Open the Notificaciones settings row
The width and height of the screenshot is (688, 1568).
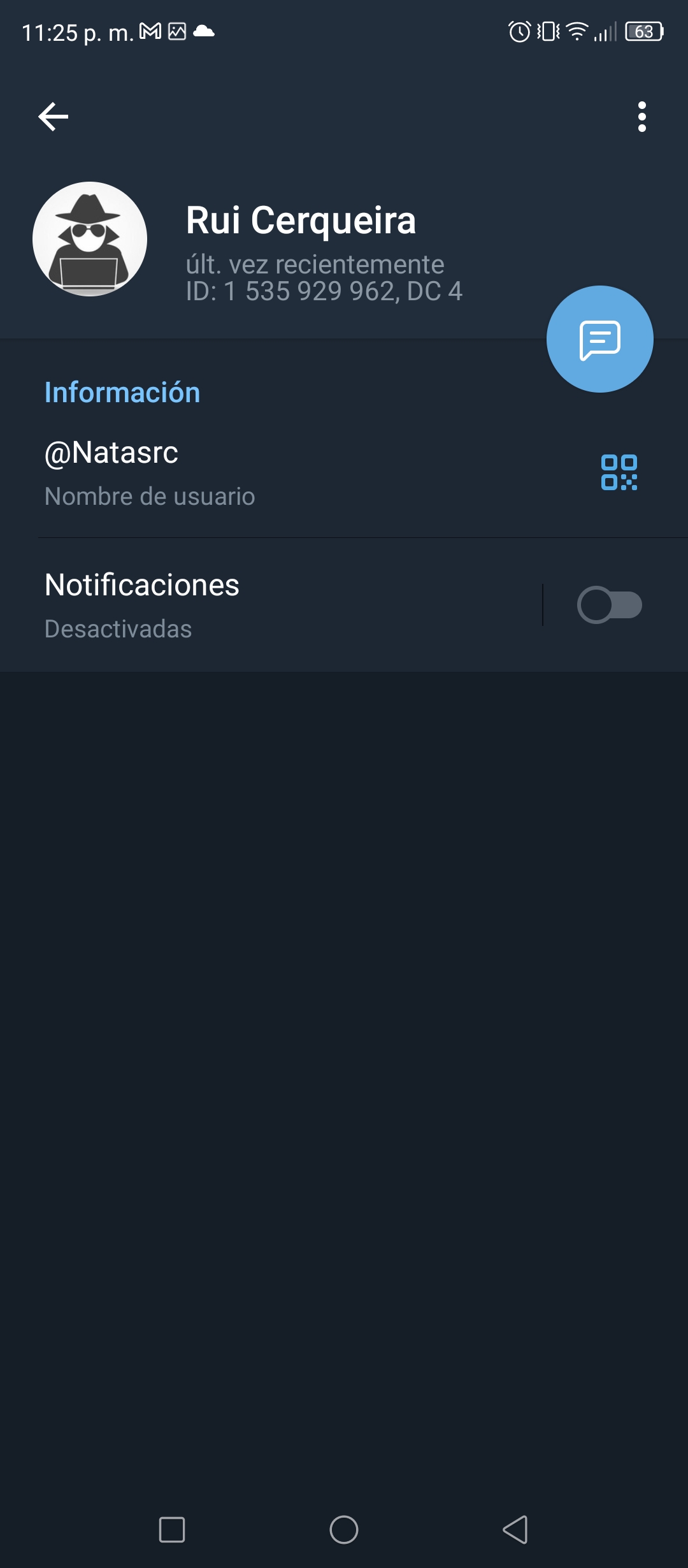tap(271, 604)
